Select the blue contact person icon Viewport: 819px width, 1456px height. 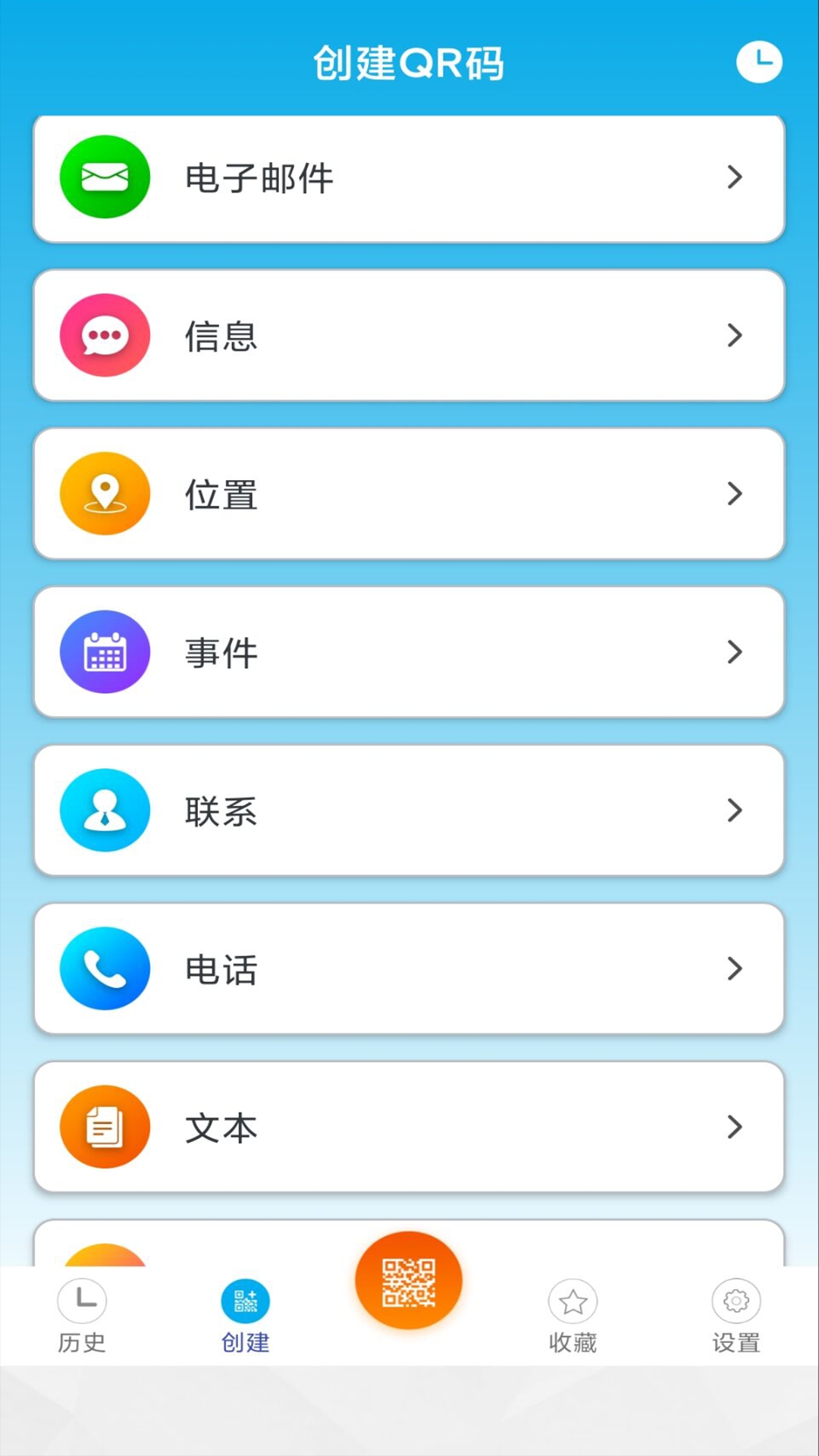(x=105, y=810)
